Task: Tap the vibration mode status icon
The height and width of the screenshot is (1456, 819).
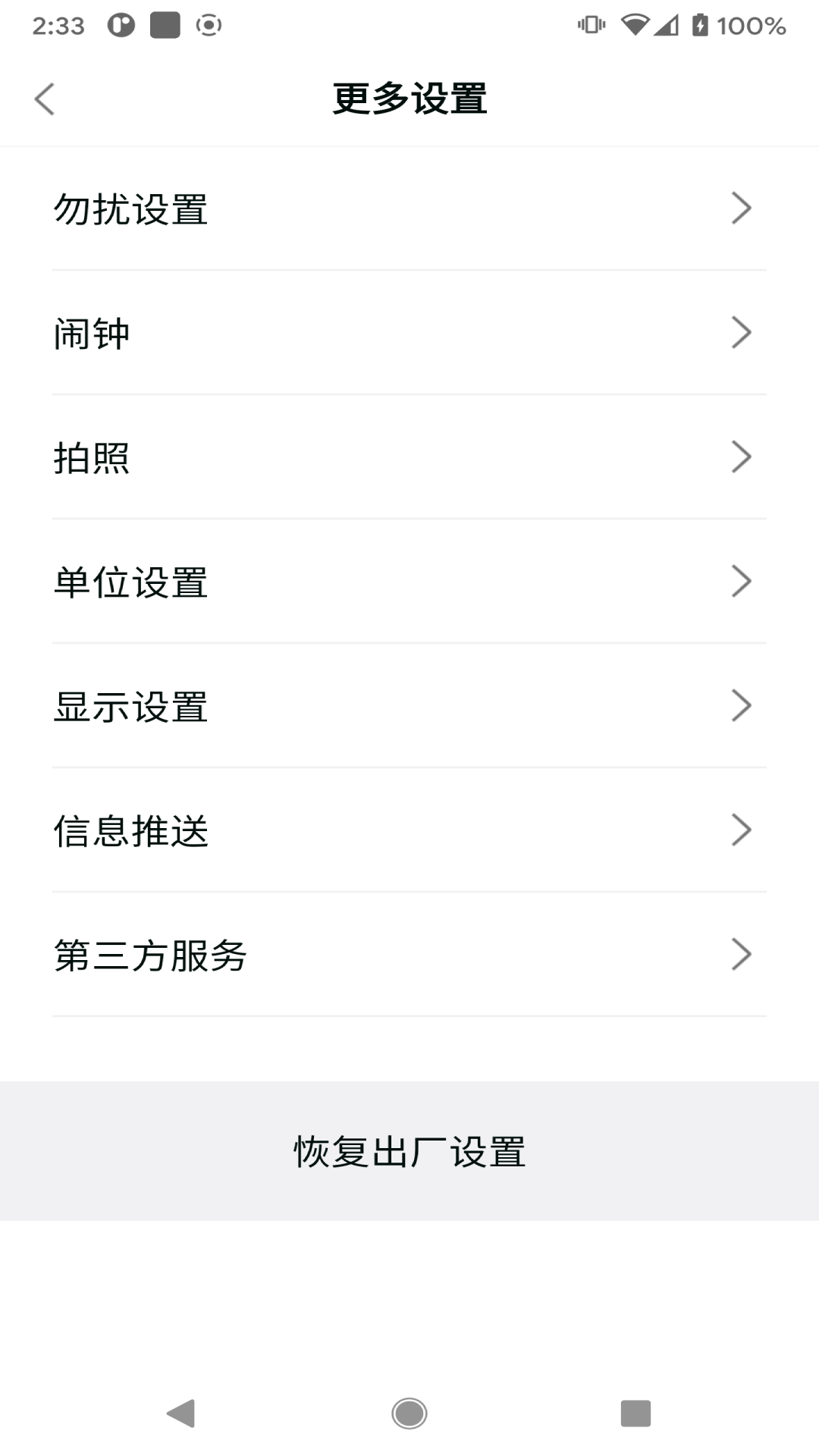Action: click(x=591, y=25)
